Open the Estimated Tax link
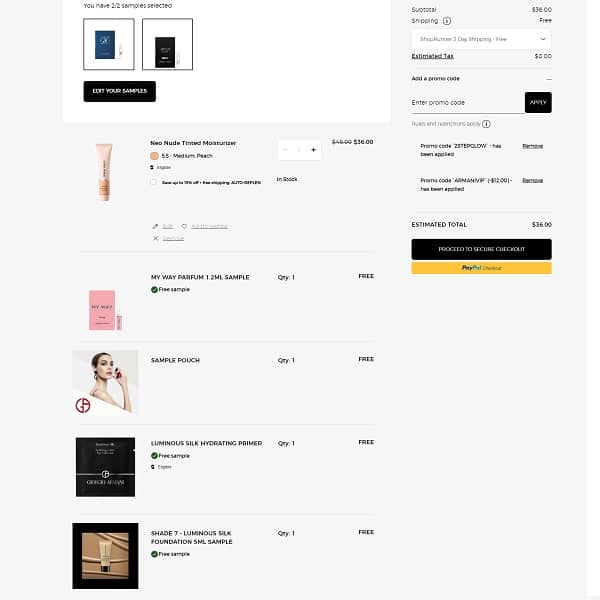Image resolution: width=600 pixels, height=600 pixels. pos(432,56)
